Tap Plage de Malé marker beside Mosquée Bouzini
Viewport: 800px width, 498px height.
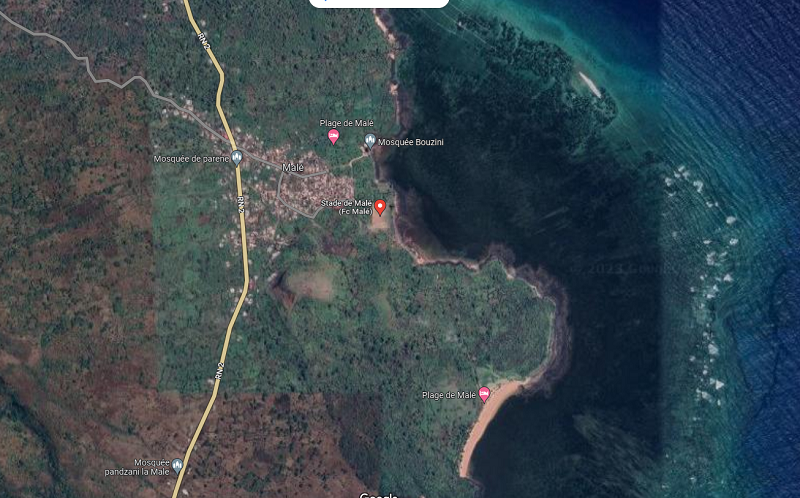[334, 136]
